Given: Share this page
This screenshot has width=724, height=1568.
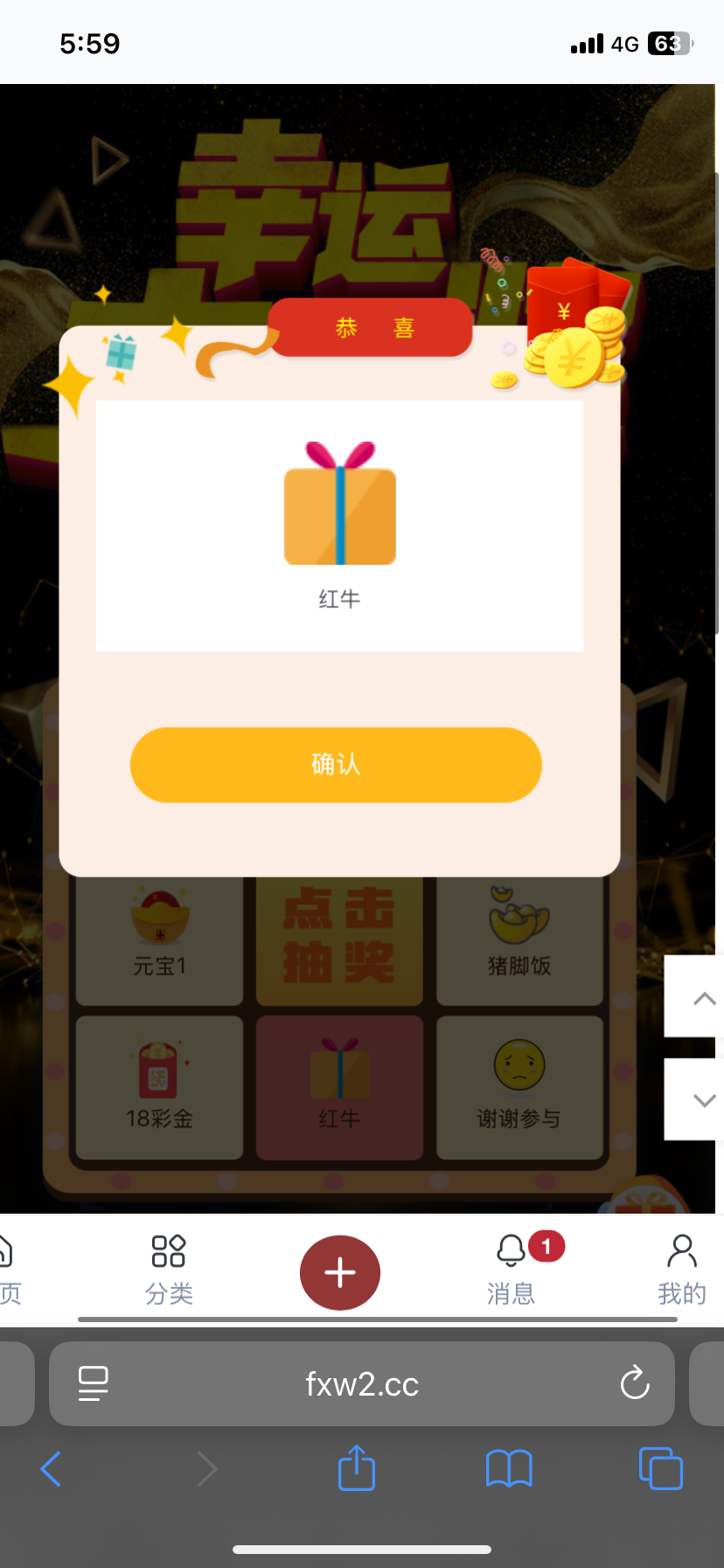Looking at the screenshot, I should click(357, 1467).
